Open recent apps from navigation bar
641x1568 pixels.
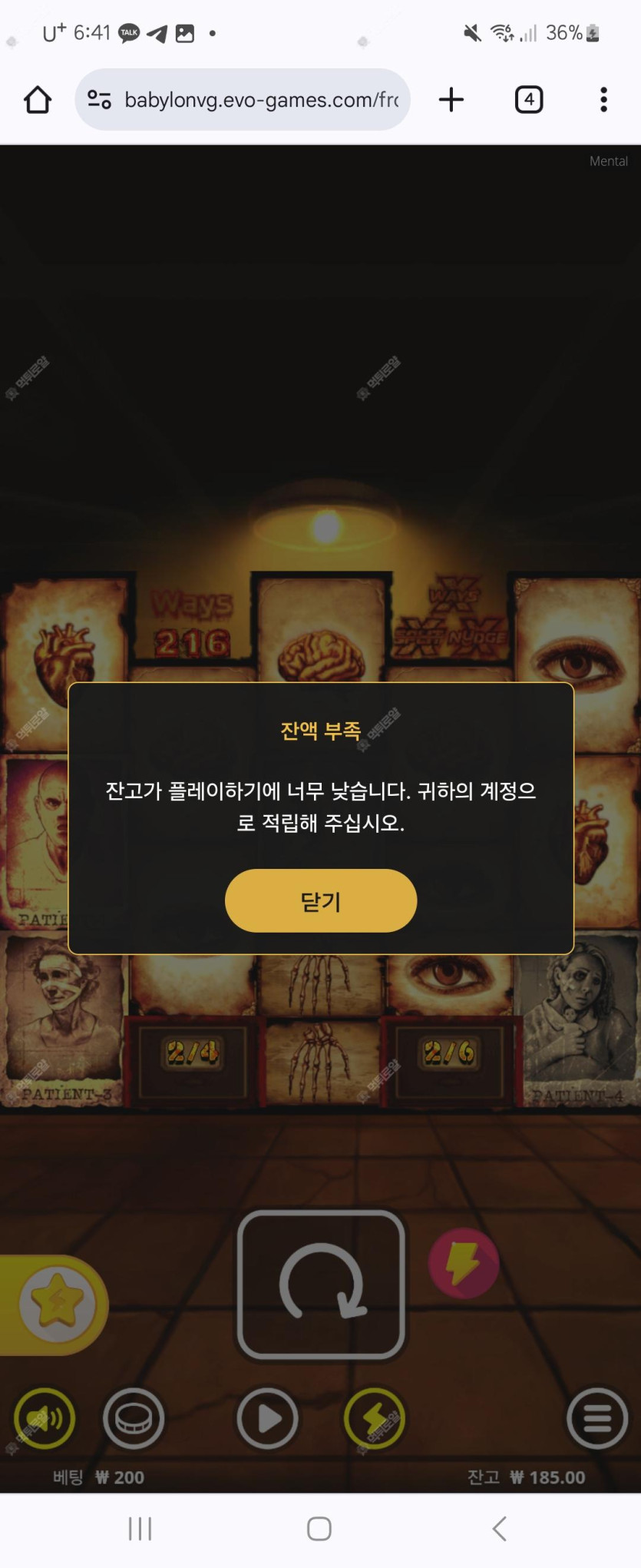pos(140,1529)
